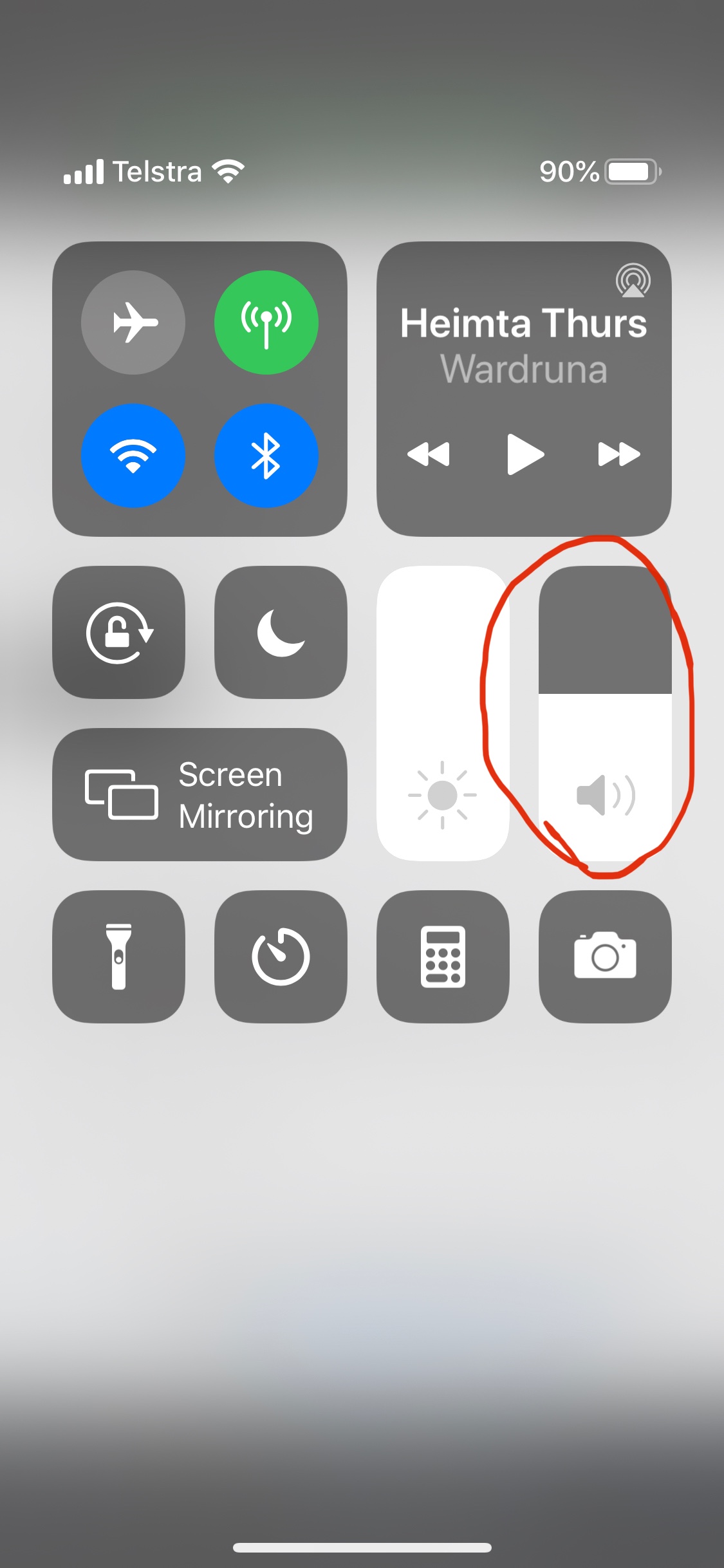Open the Timer
The image size is (724, 1568).
click(281, 957)
